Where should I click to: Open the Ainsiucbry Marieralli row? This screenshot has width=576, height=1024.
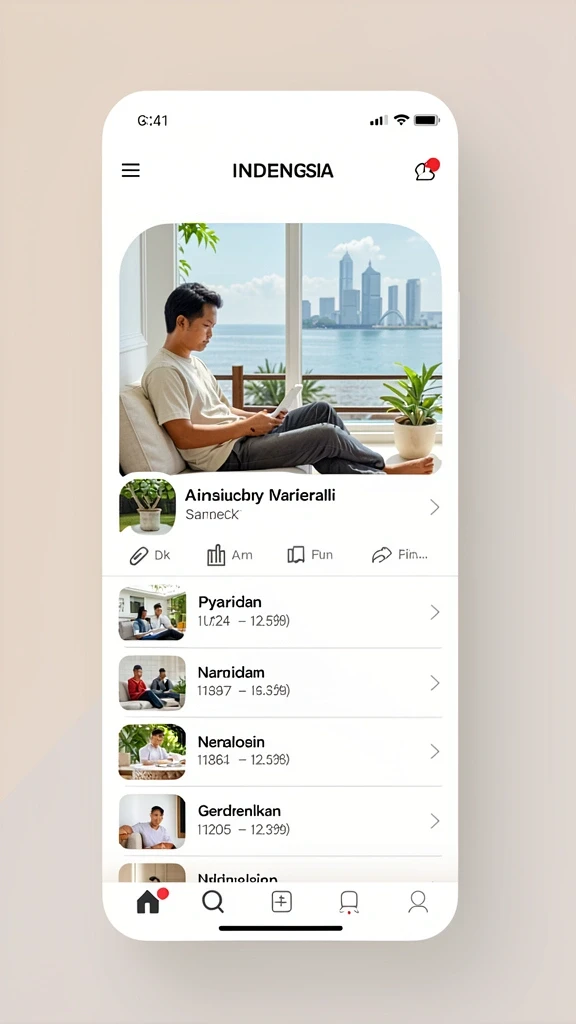tap(280, 505)
